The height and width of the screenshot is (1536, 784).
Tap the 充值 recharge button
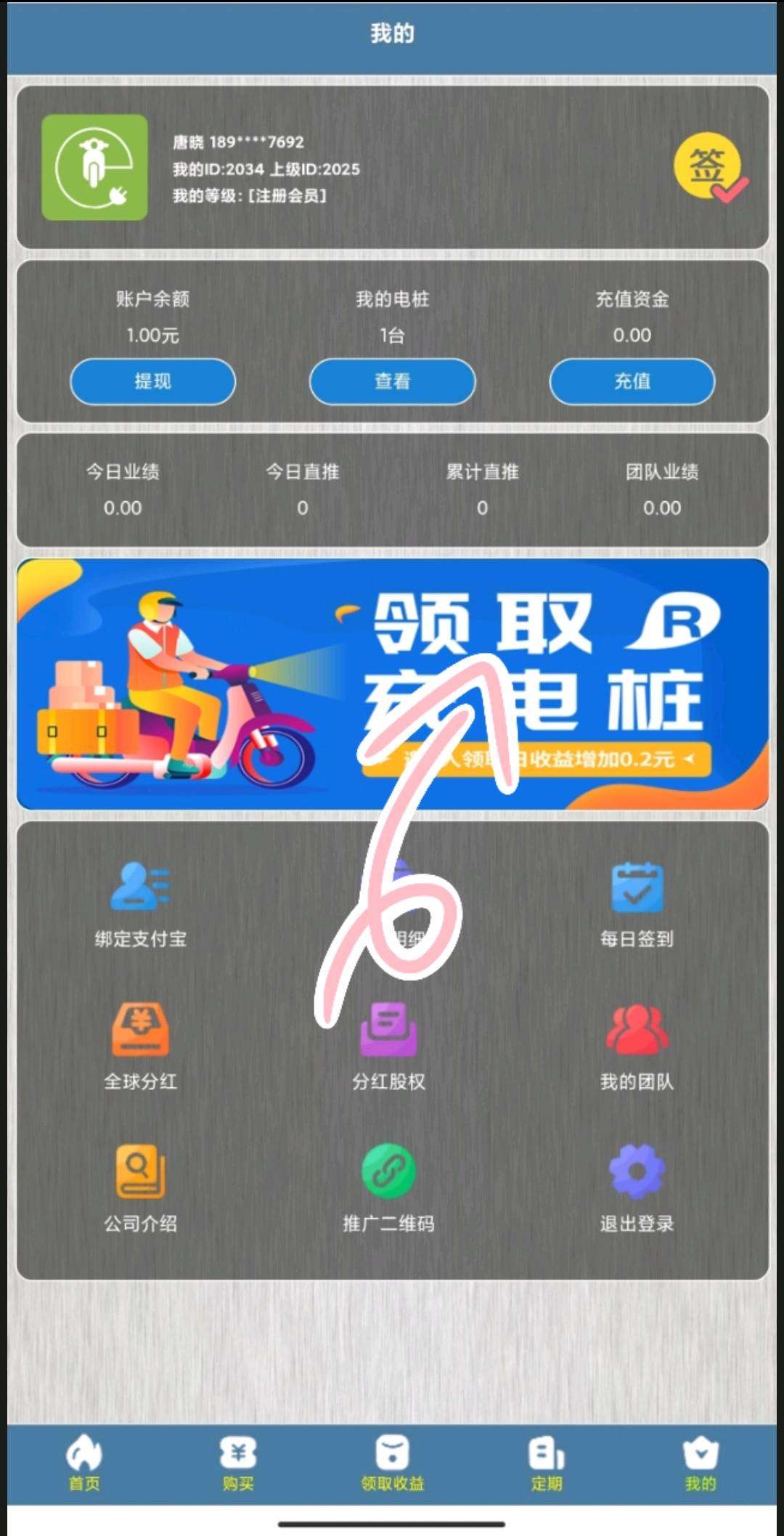pyautogui.click(x=632, y=381)
